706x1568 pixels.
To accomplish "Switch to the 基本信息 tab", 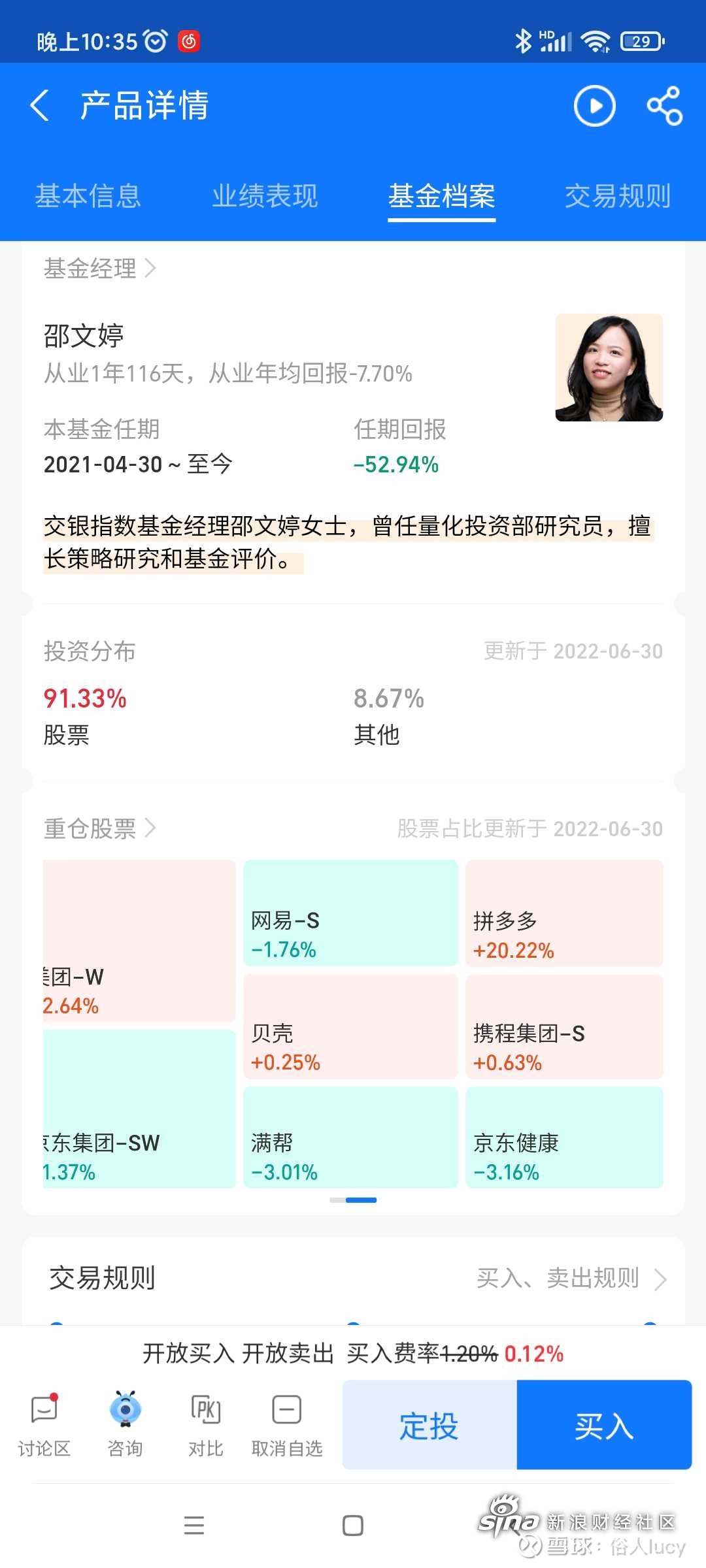I will pos(88,196).
